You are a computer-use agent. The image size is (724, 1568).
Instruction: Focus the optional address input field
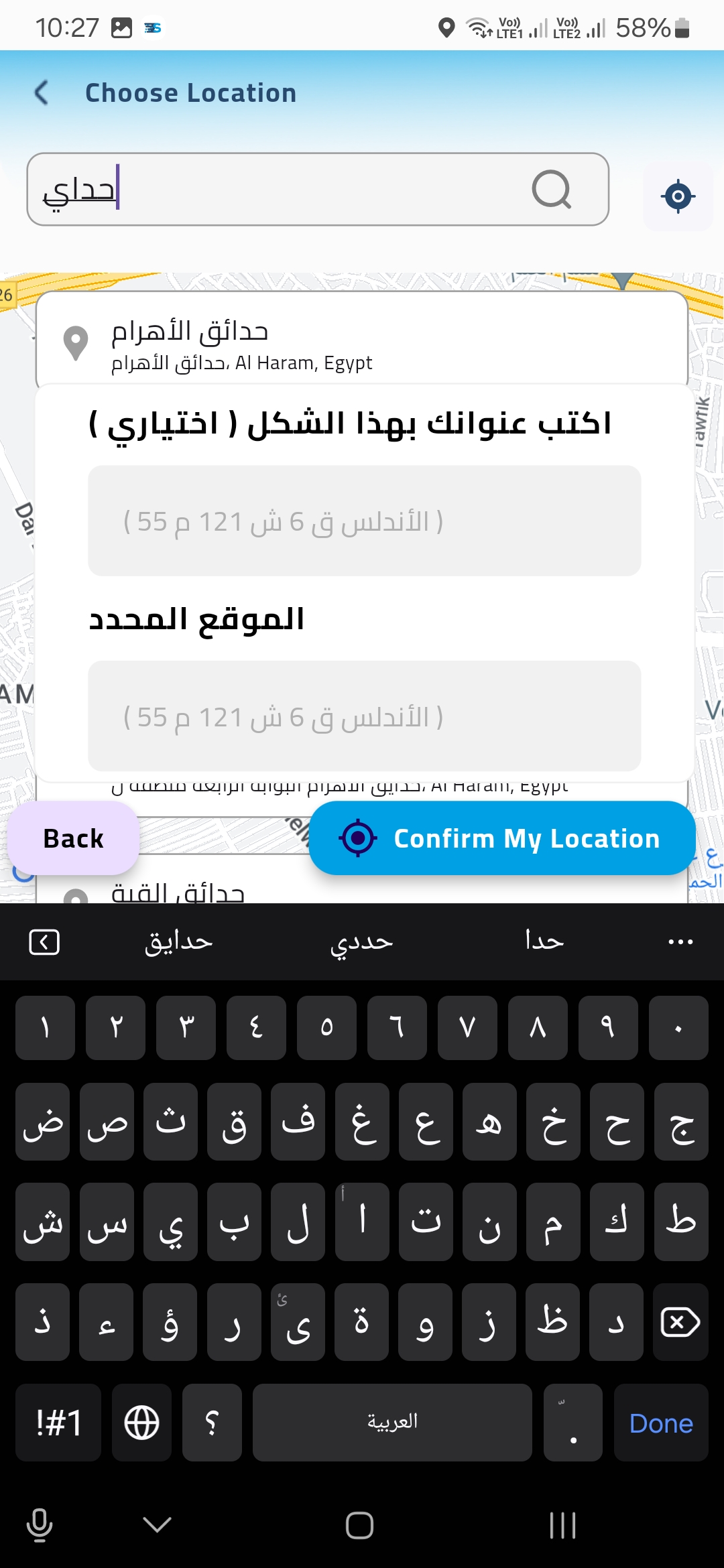pos(364,521)
